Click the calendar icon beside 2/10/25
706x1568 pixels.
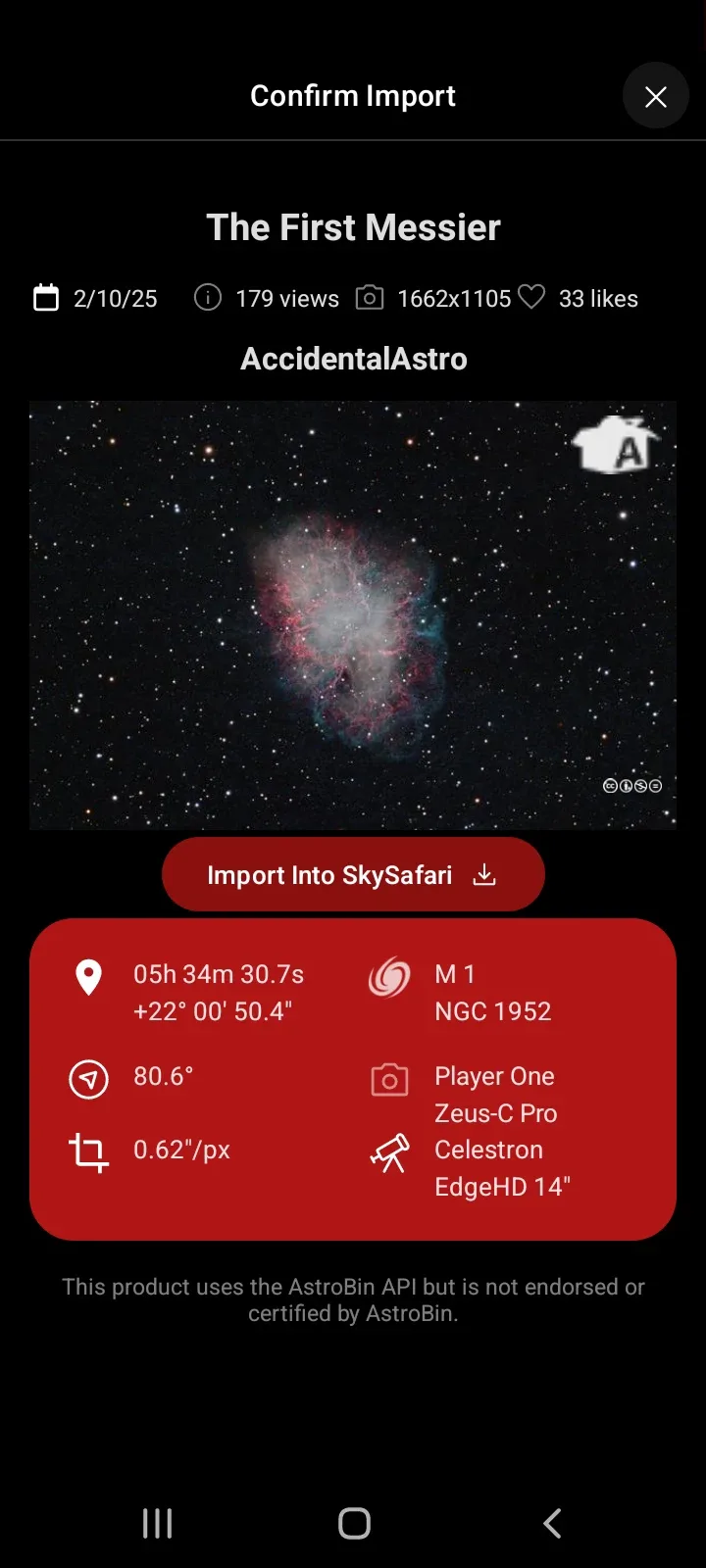46,297
